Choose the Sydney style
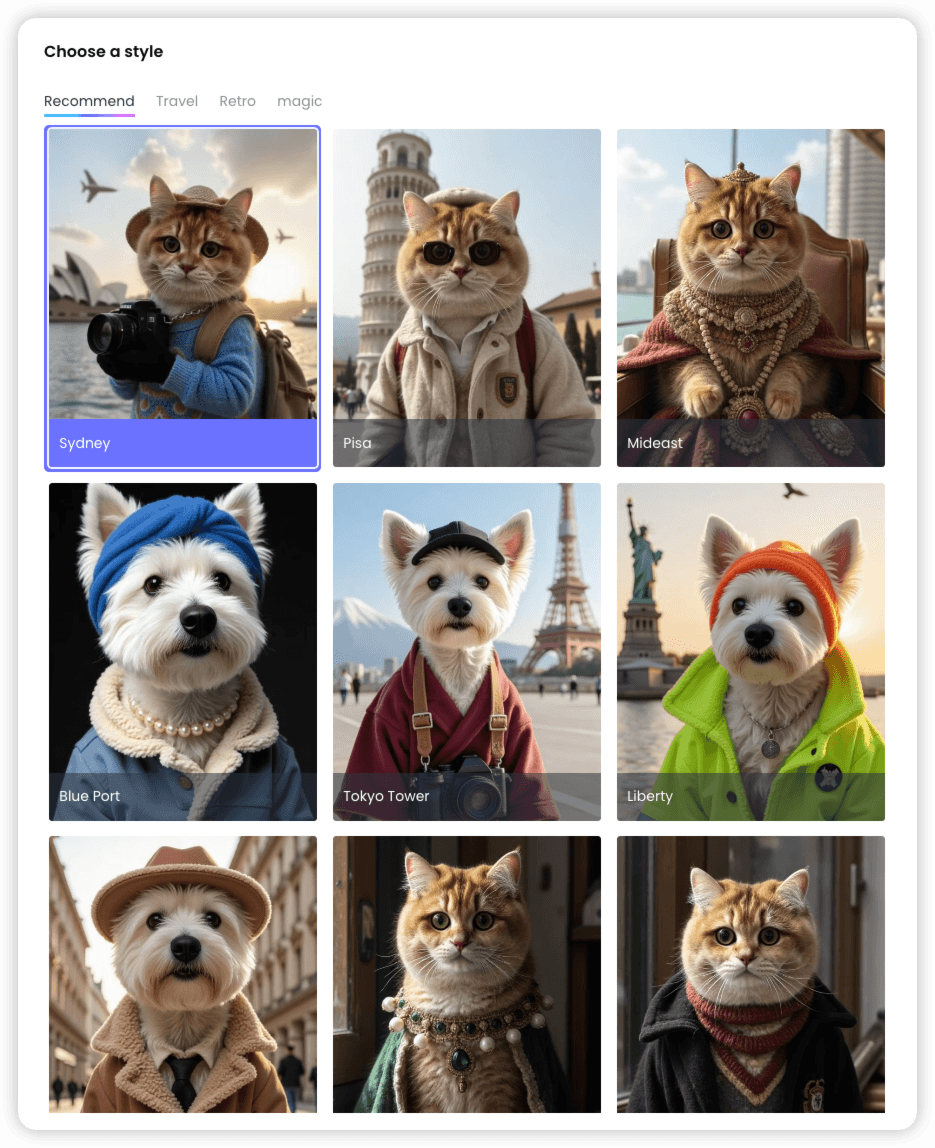This screenshot has height=1148, width=935. click(x=183, y=297)
